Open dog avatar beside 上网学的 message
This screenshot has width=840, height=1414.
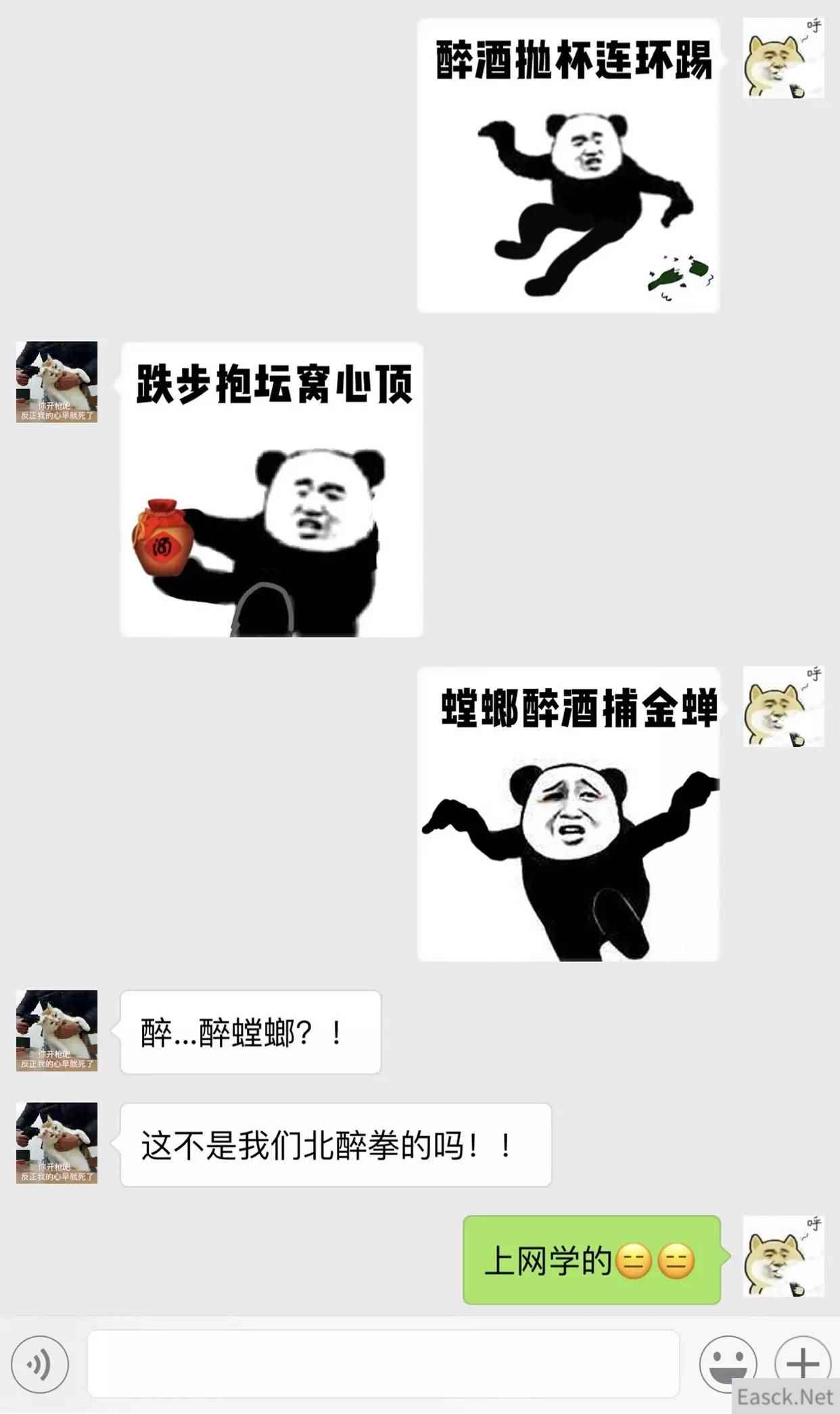coord(783,1256)
